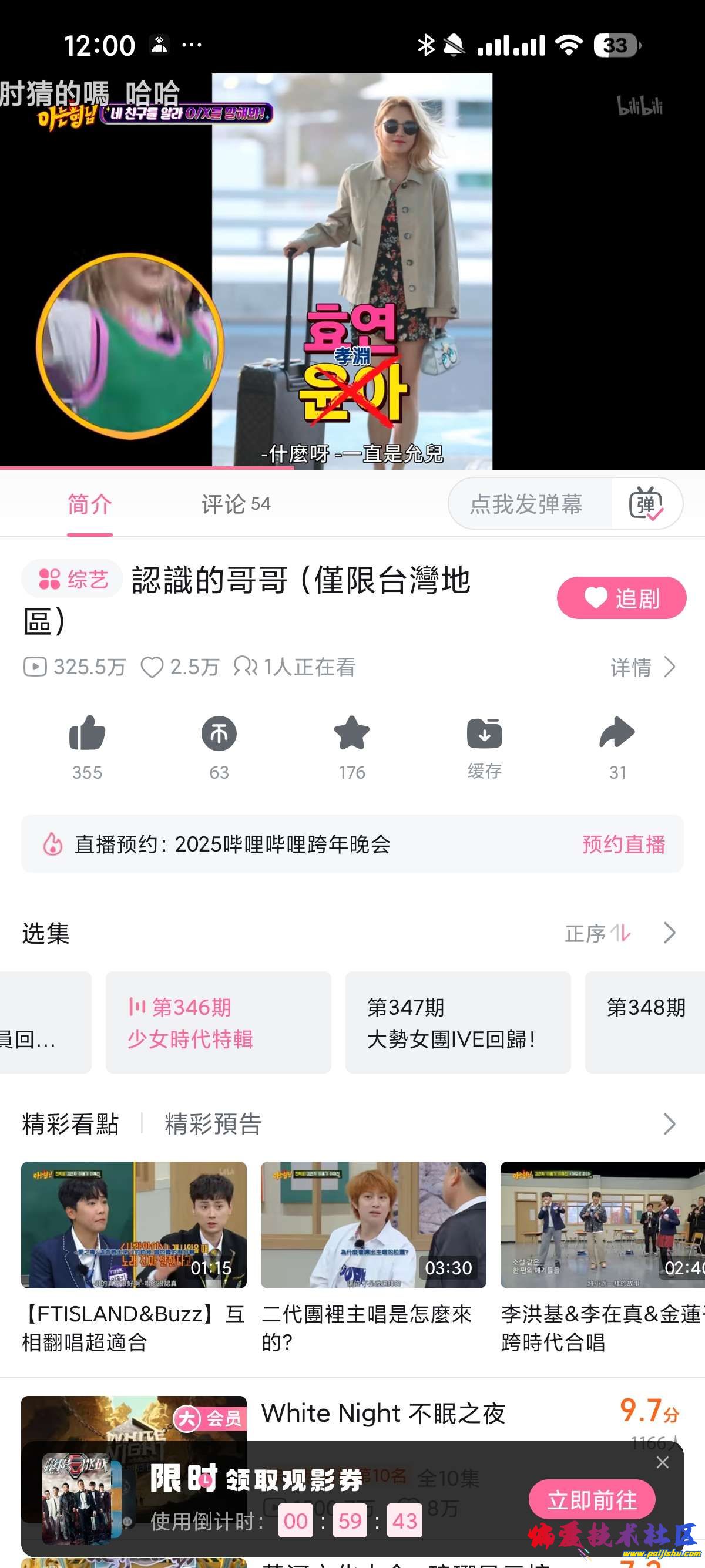Expand the full 选集 episode list
This screenshot has width=705, height=1568.
pos(670,933)
